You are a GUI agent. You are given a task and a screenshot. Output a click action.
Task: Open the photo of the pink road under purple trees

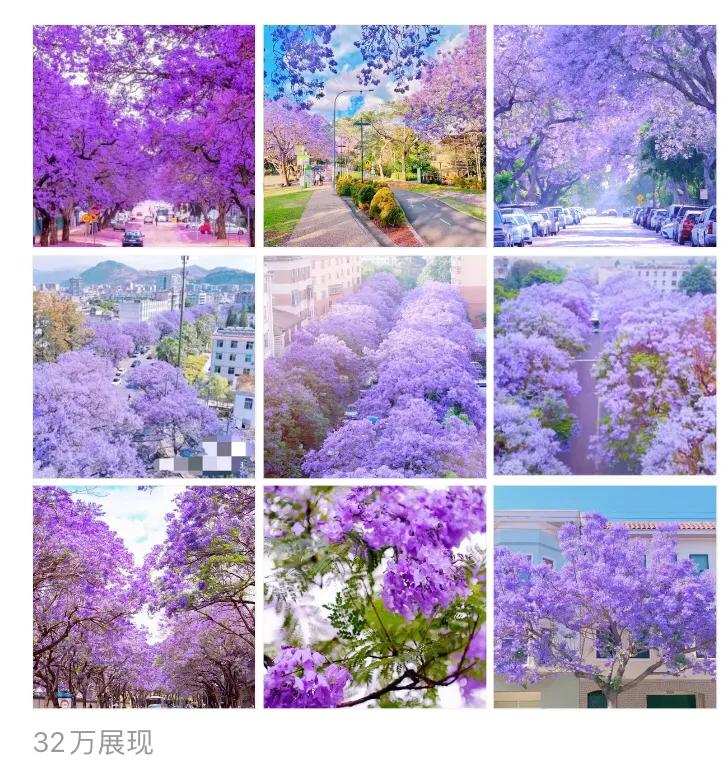(x=144, y=136)
